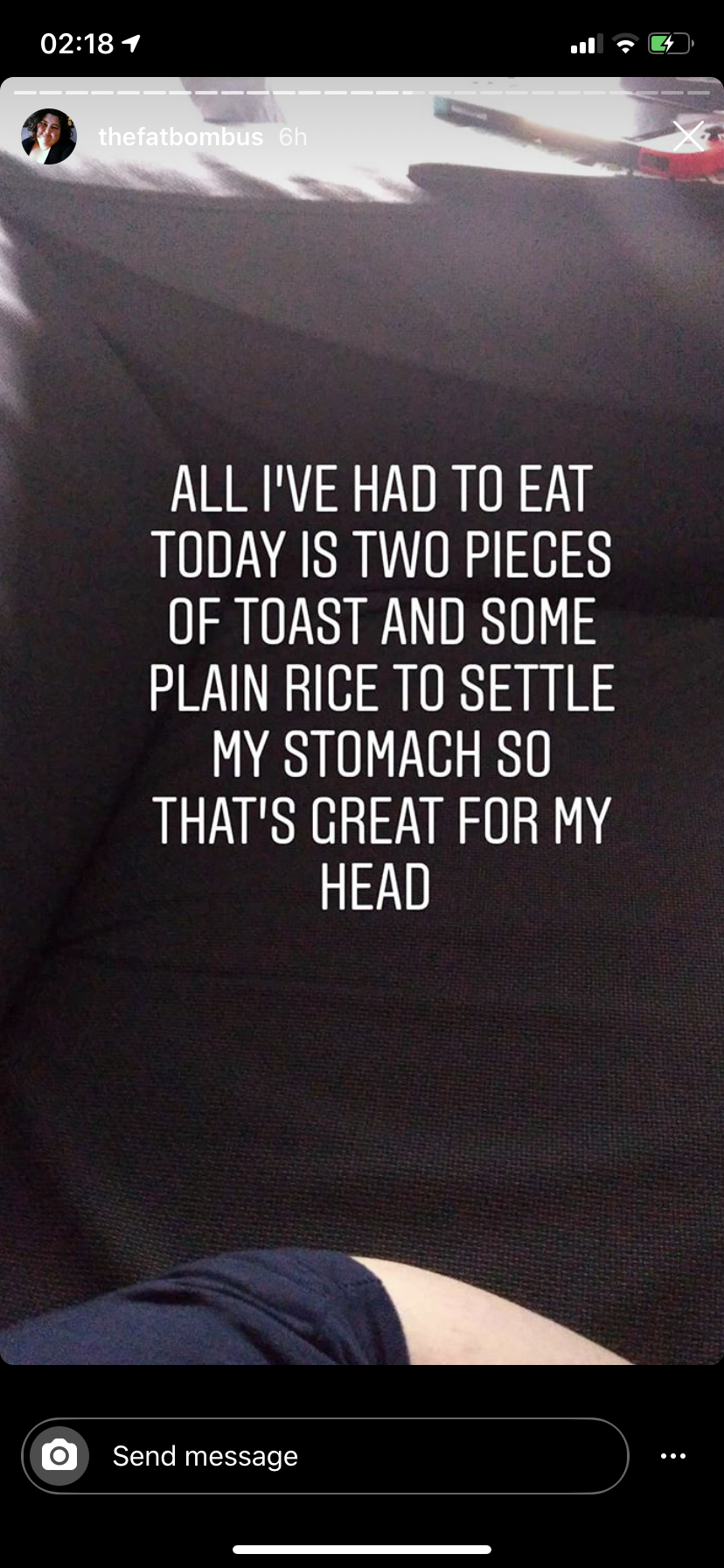Open thefatbombus profile picture

pos(49,136)
